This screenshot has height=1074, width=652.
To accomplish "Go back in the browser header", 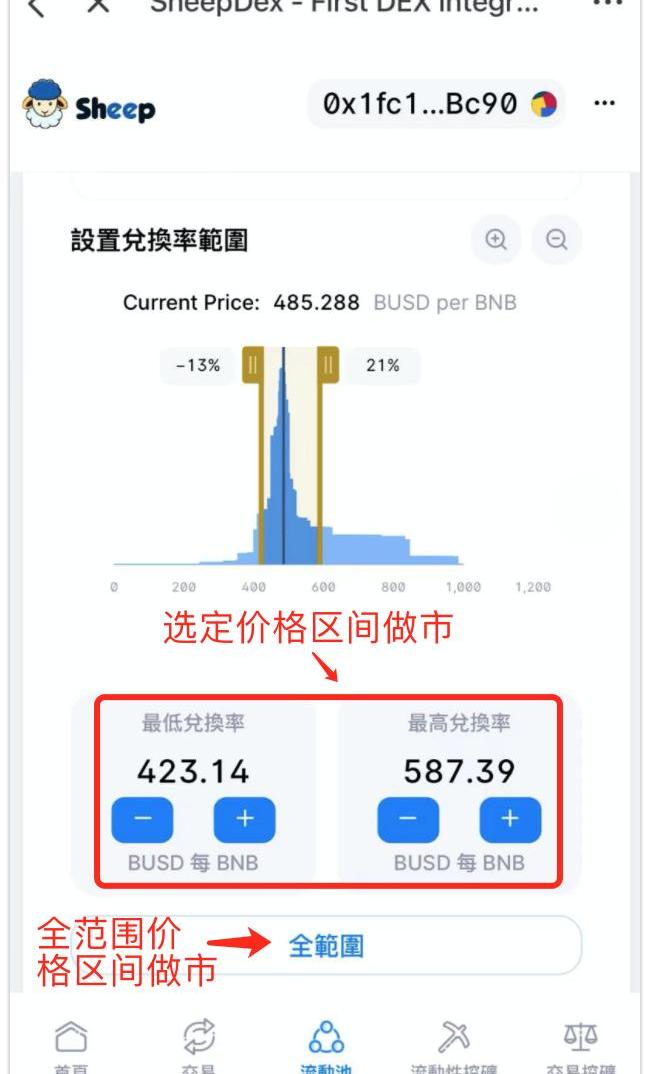I will click(36, 8).
